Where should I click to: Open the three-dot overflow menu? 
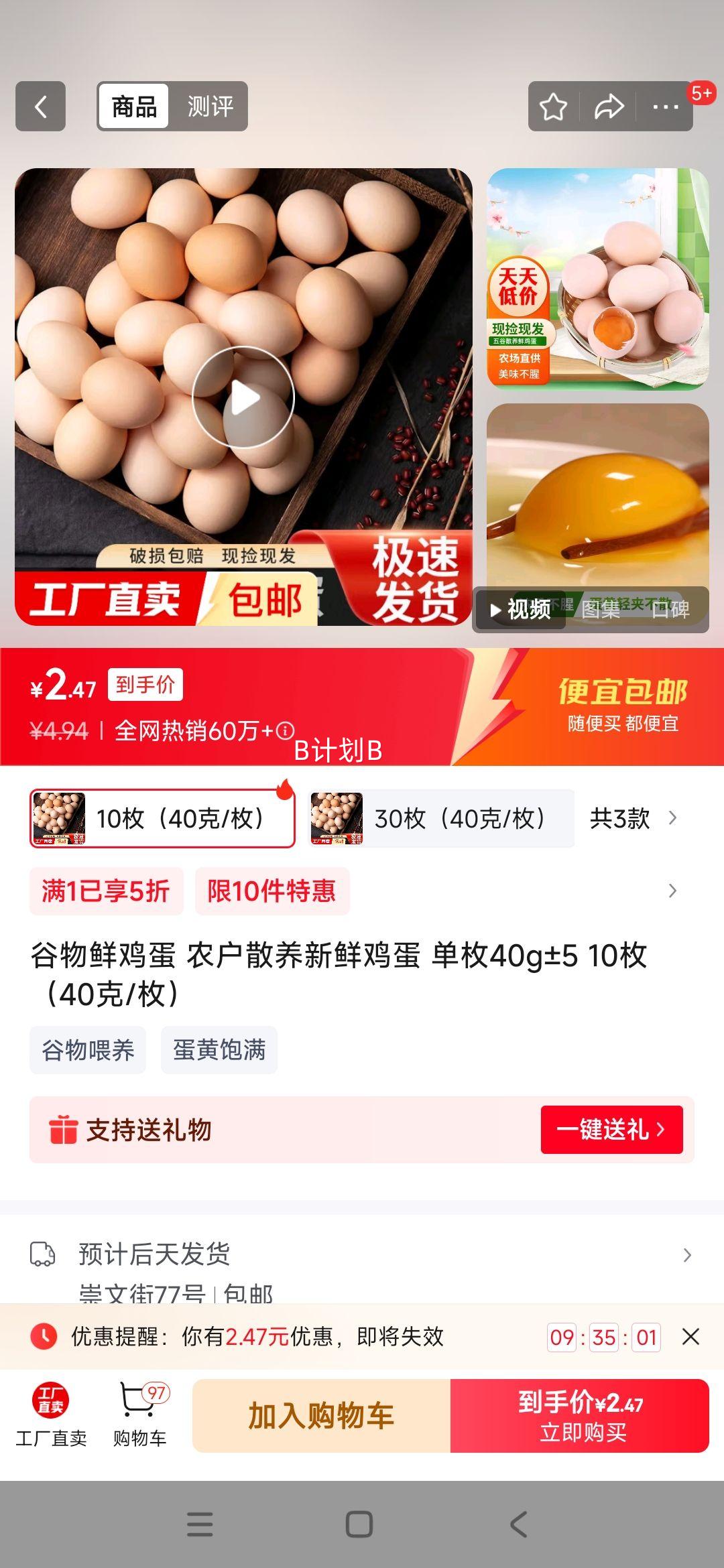[665, 107]
